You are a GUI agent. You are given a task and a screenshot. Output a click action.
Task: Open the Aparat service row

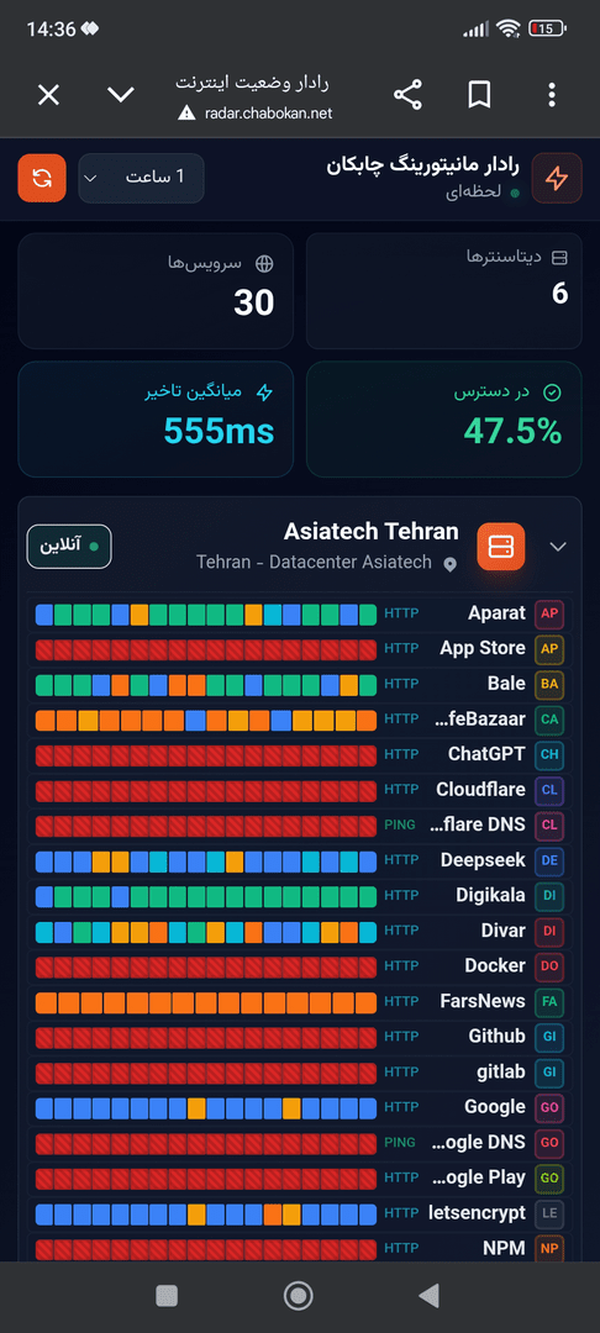point(300,613)
